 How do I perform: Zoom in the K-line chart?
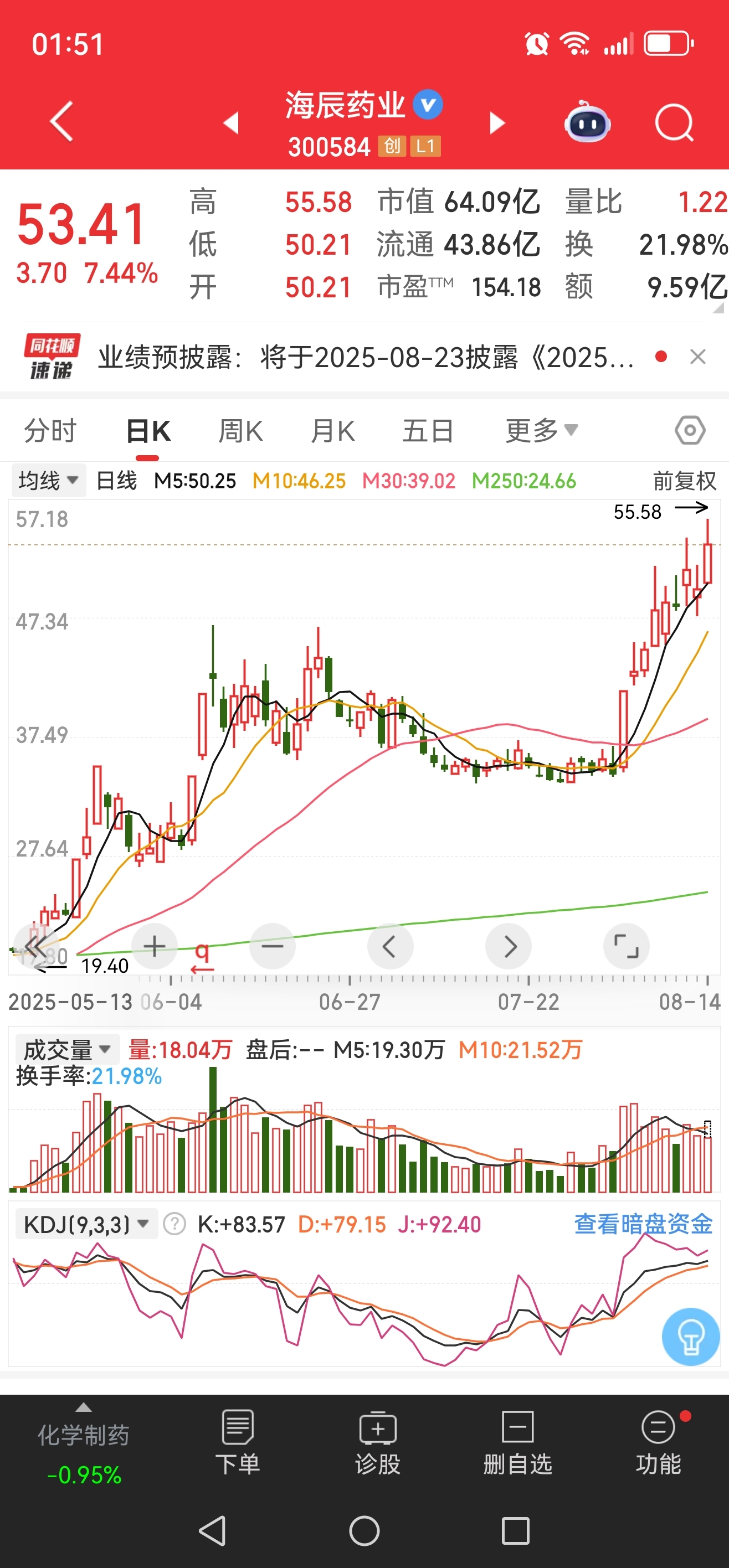pyautogui.click(x=154, y=946)
